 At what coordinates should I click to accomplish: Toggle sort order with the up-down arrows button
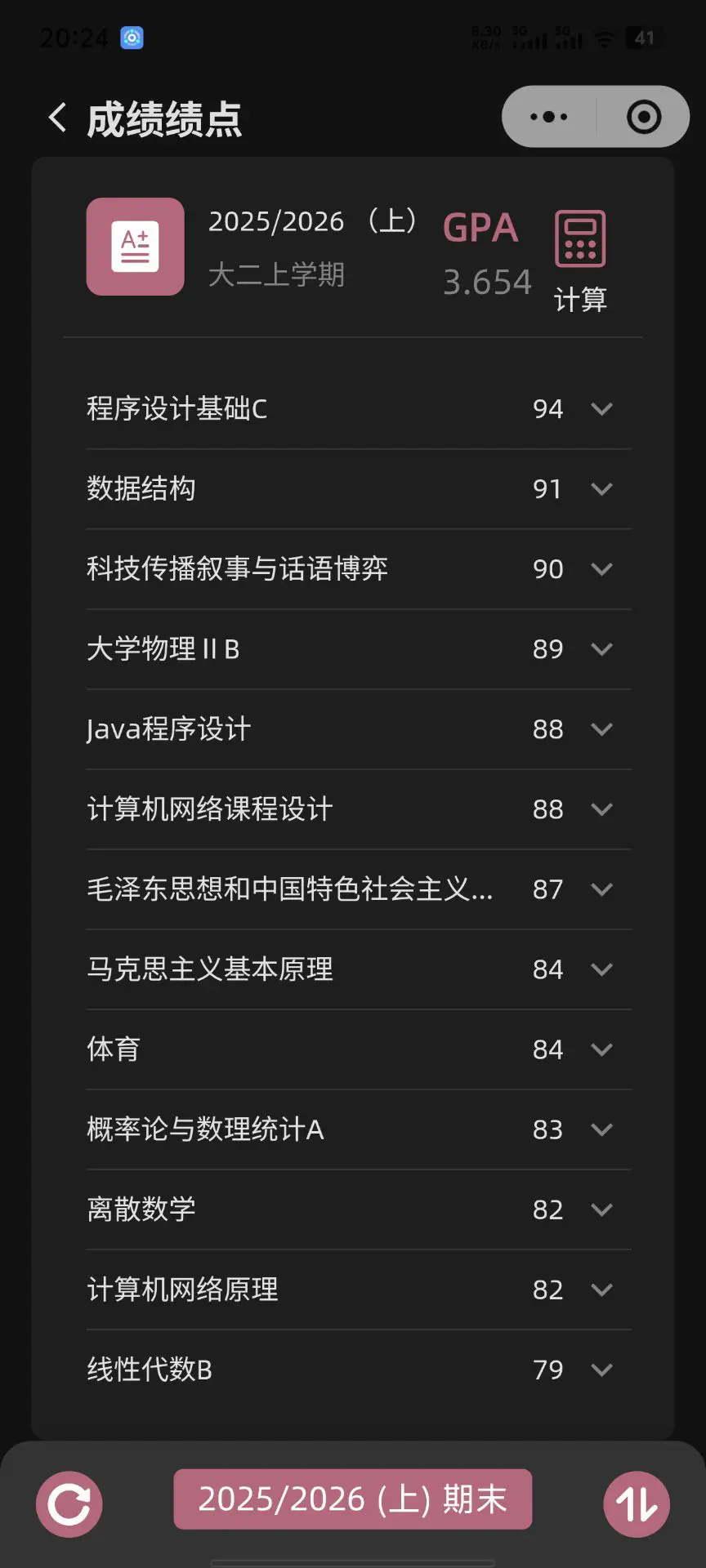(637, 1503)
